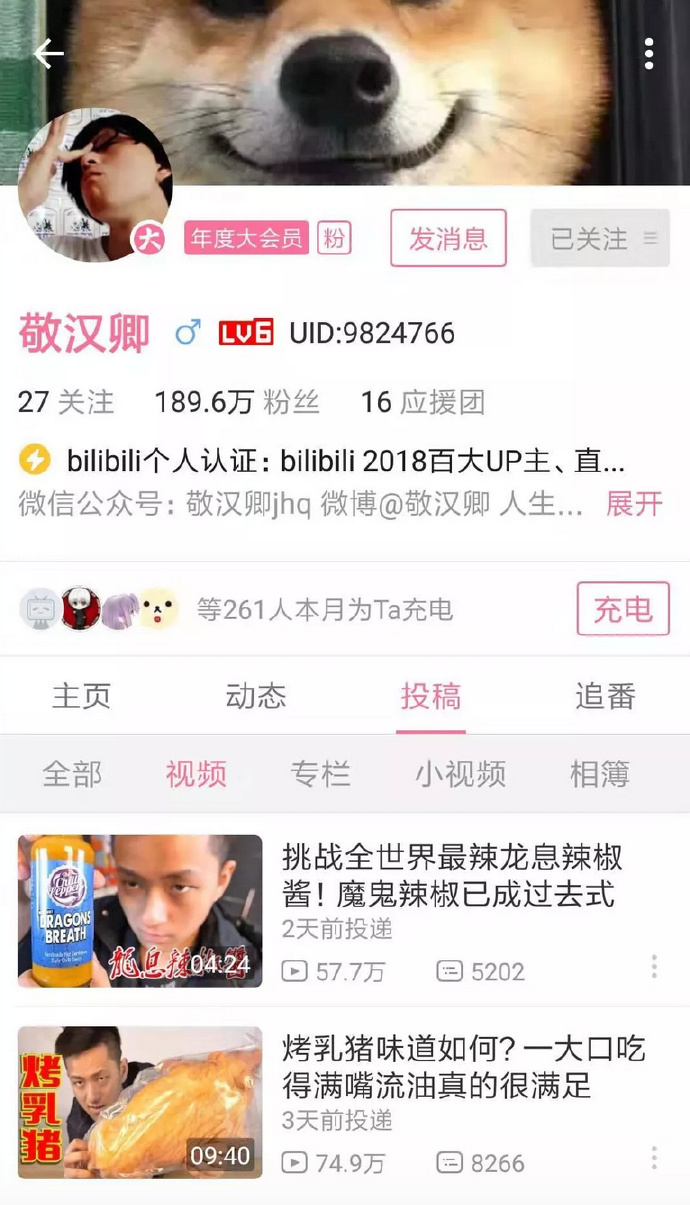690x1205 pixels.
Task: Tap the 已关注 following button
Action: pos(599,239)
